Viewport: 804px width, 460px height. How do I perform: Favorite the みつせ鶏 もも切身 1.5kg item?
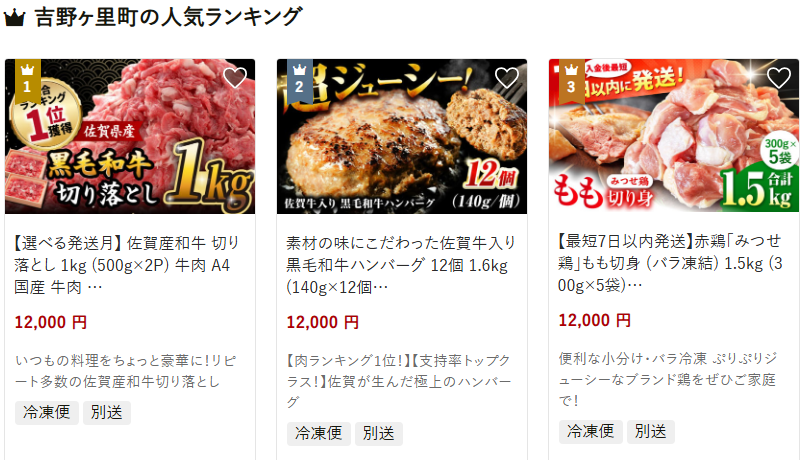point(779,78)
